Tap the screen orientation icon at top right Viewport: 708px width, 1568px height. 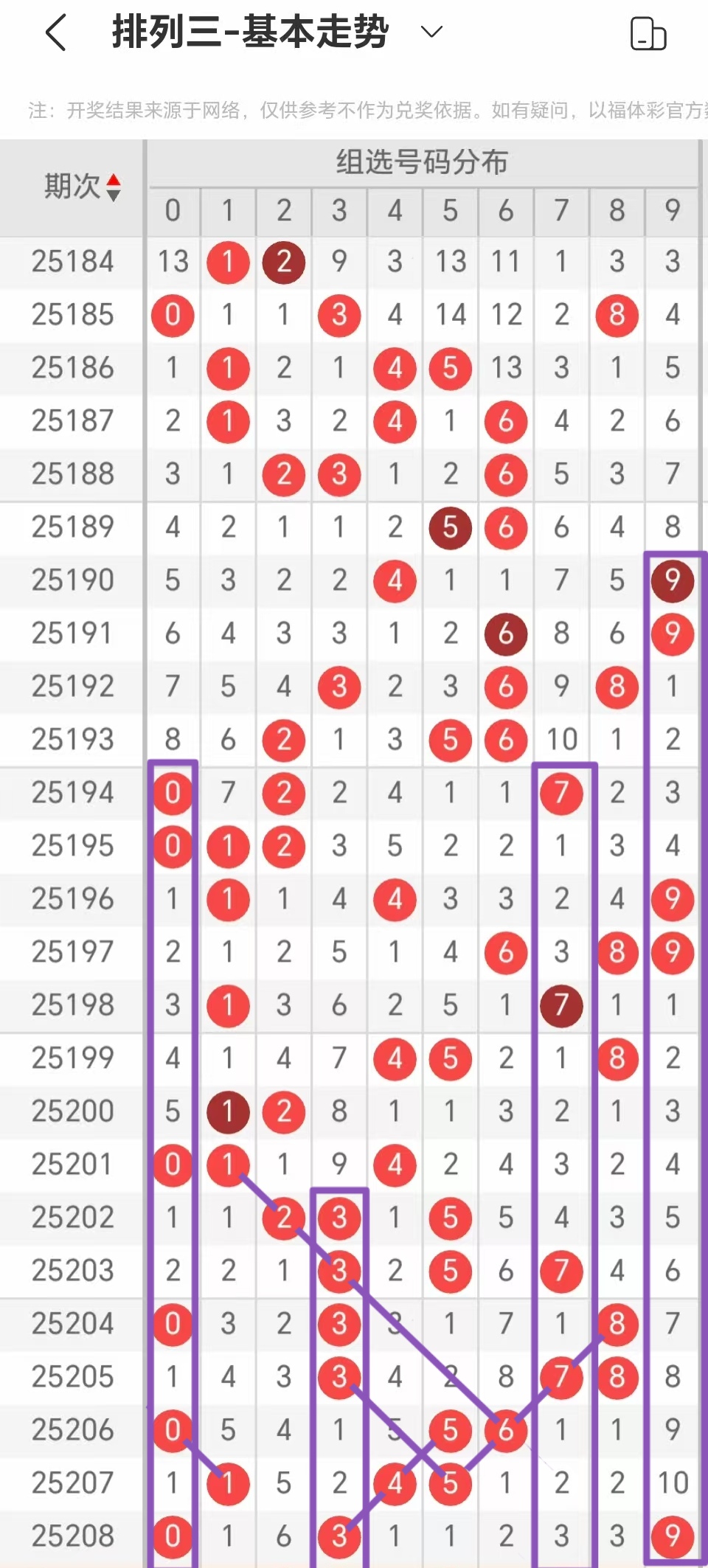pyautogui.click(x=648, y=34)
